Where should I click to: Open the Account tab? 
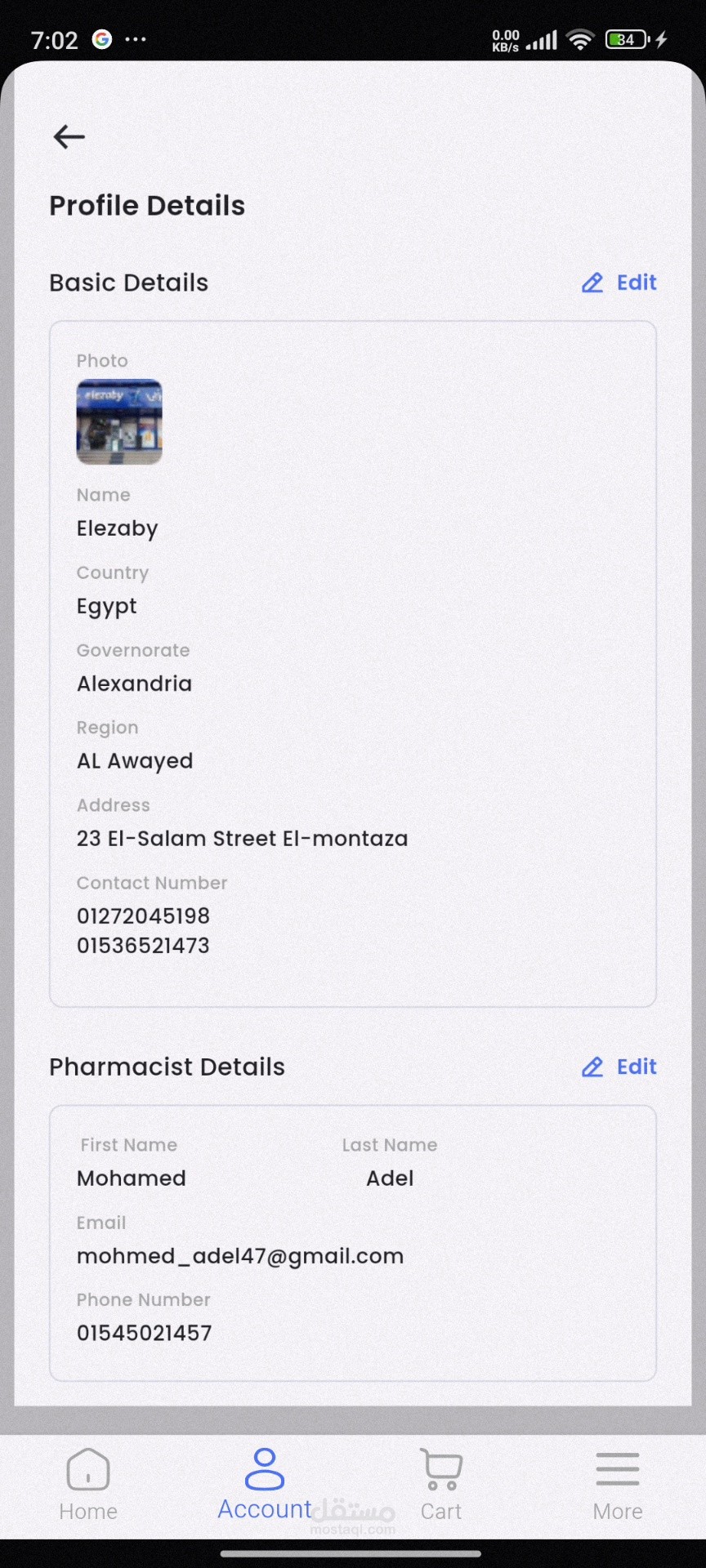click(x=265, y=1484)
